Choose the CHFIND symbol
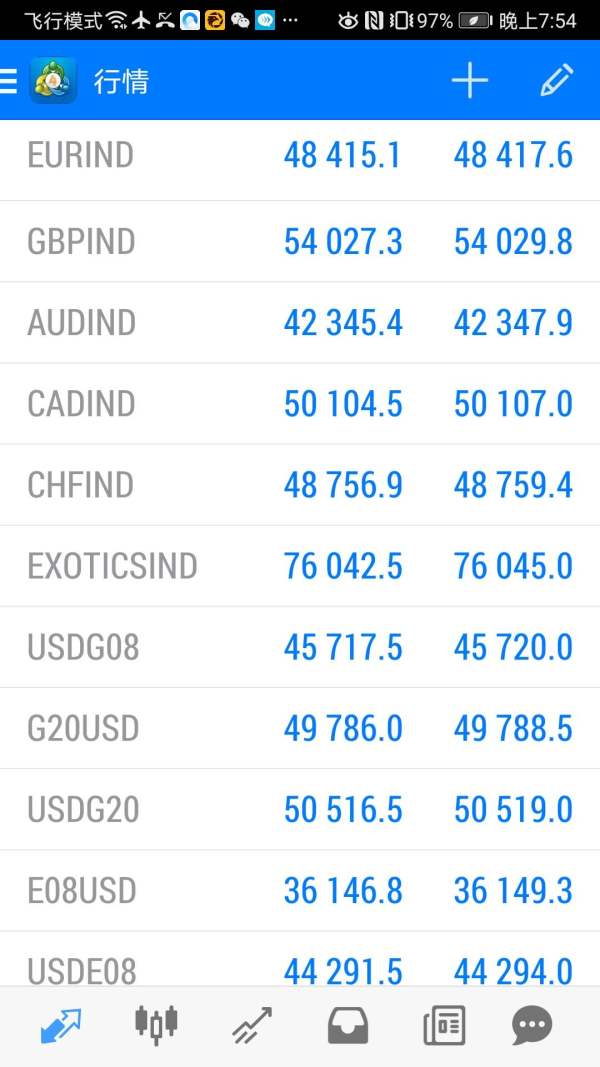Screen dimensions: 600x1067 pos(81,485)
